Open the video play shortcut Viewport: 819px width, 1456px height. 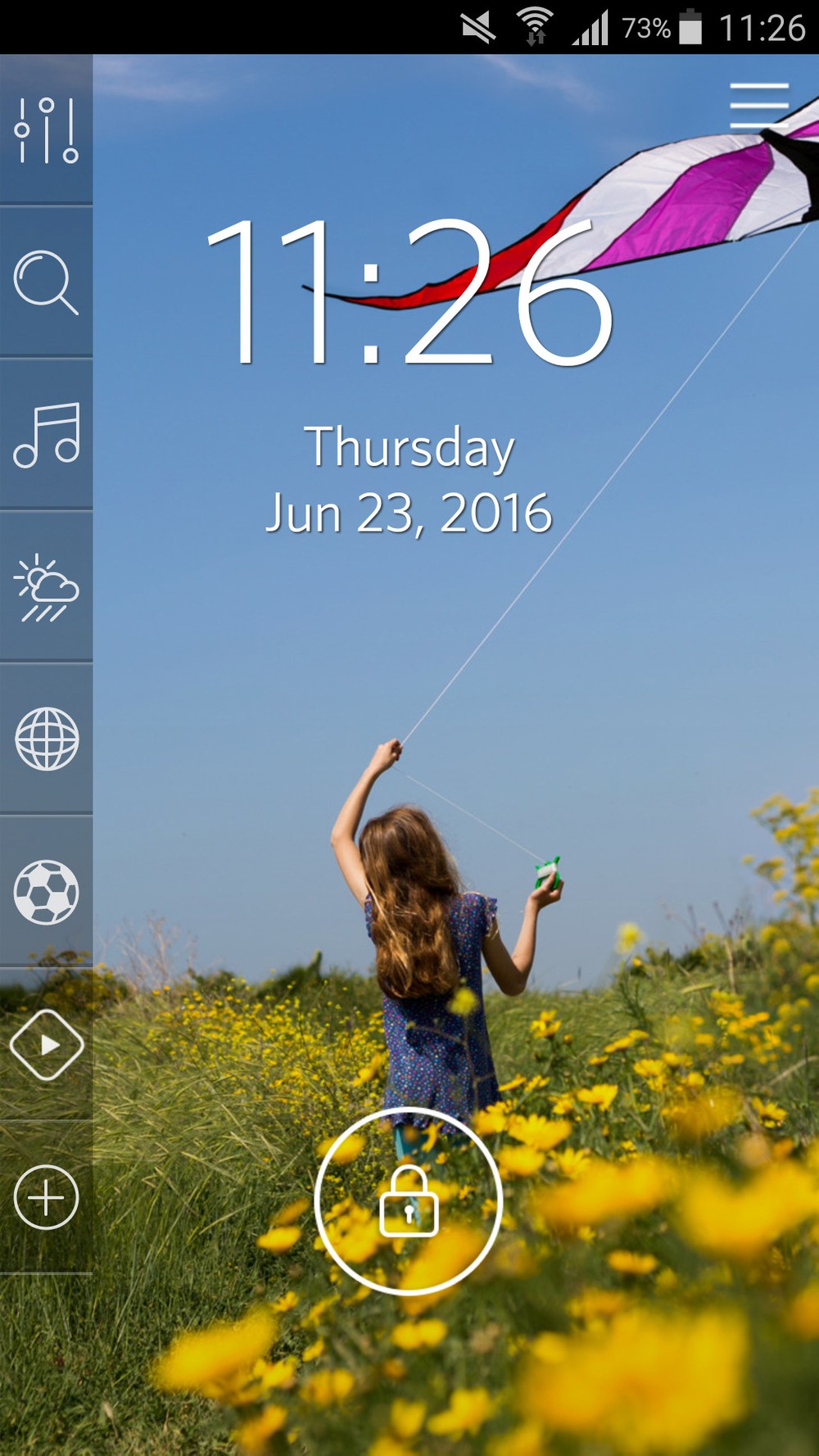(x=46, y=1044)
